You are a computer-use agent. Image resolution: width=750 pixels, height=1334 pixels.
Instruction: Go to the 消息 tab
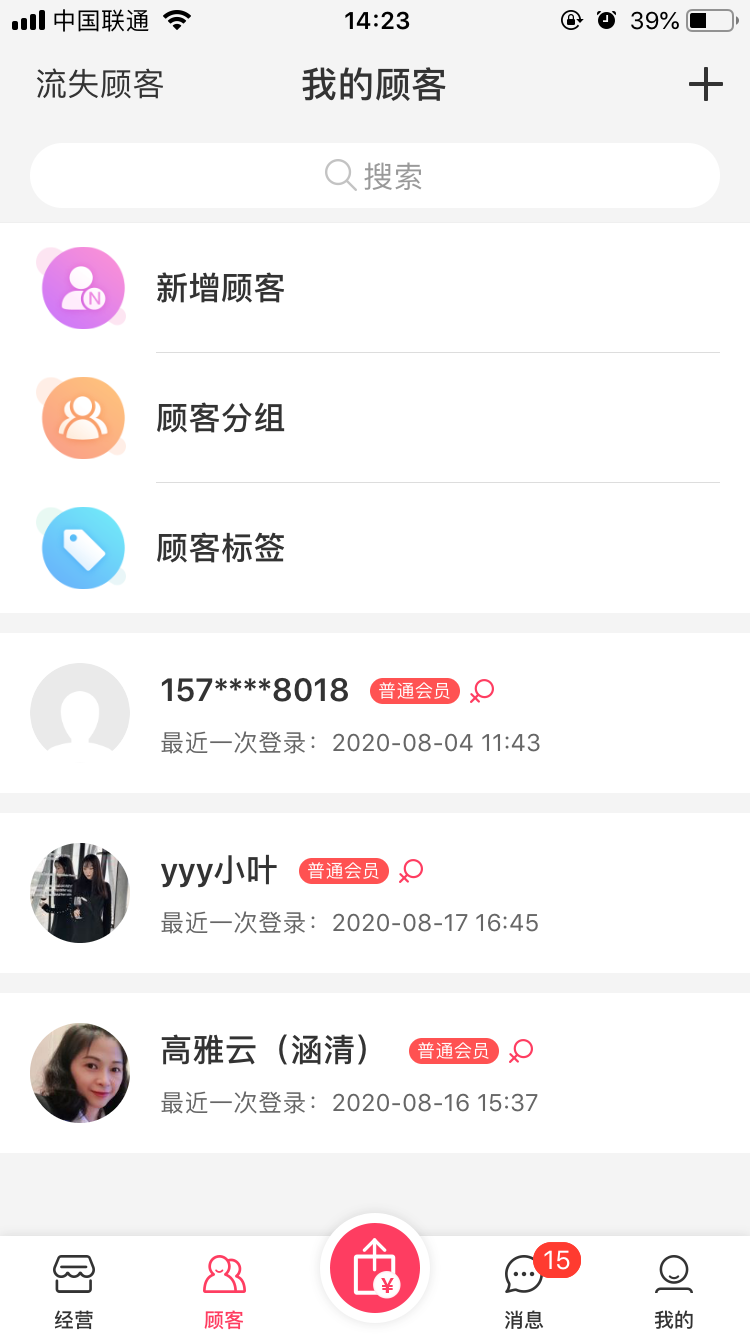524,1290
